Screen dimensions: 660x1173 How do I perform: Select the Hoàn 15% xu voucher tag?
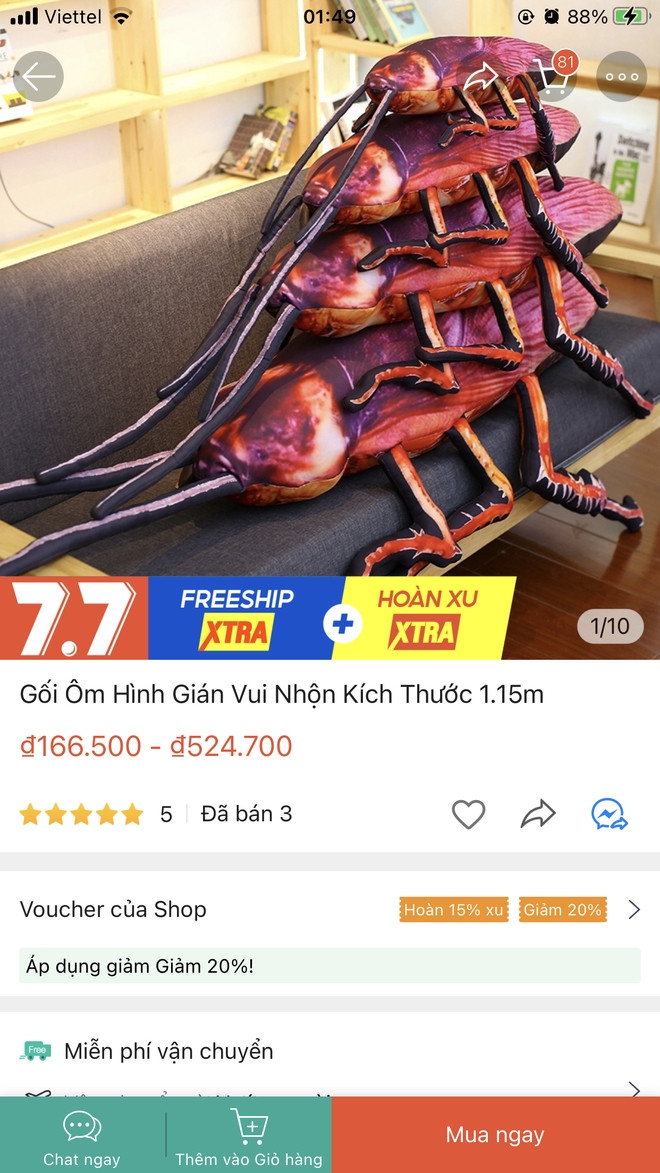point(453,909)
